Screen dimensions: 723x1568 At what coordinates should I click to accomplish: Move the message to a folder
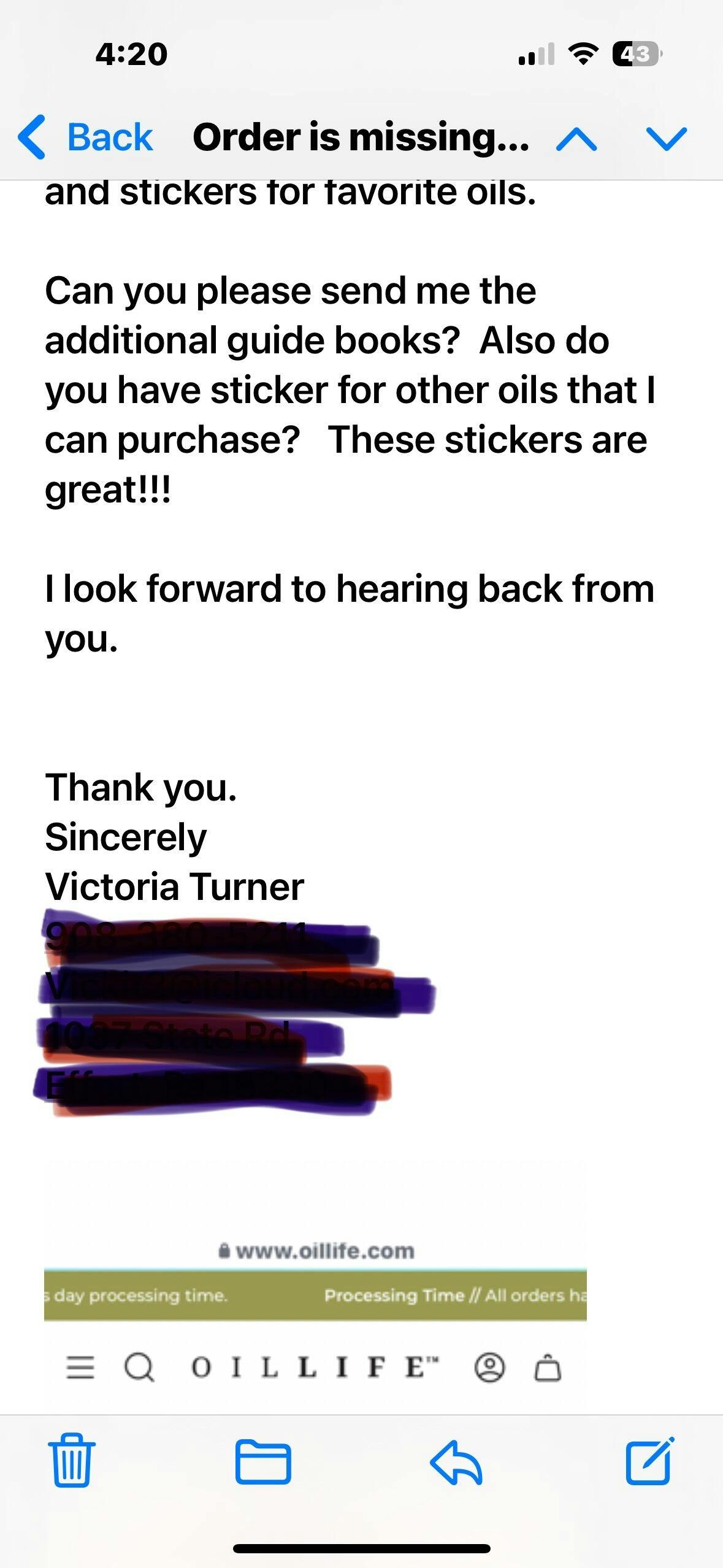coord(264,1461)
